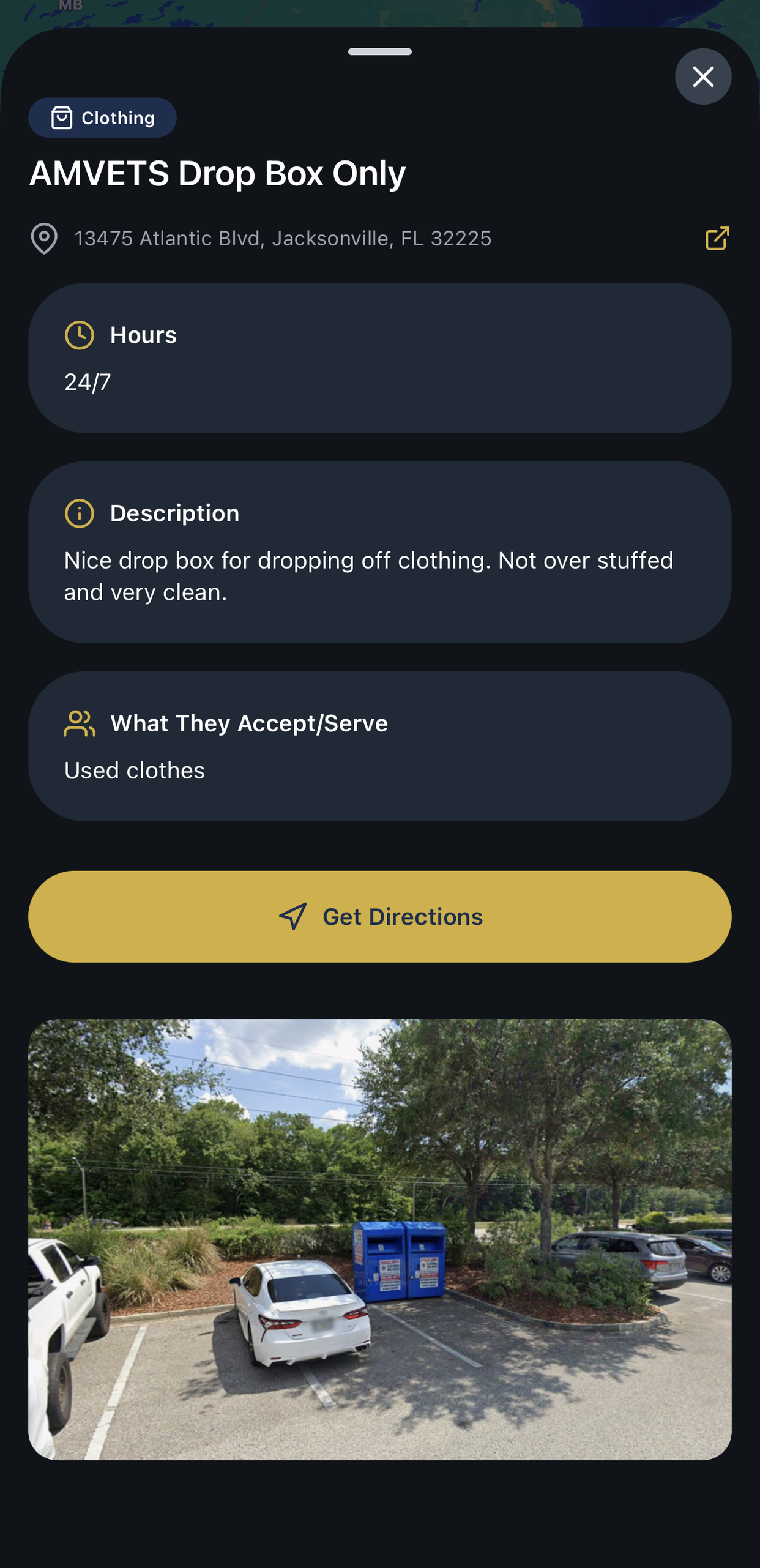
Task: Click the clock icon in the Hours card
Action: 79,334
